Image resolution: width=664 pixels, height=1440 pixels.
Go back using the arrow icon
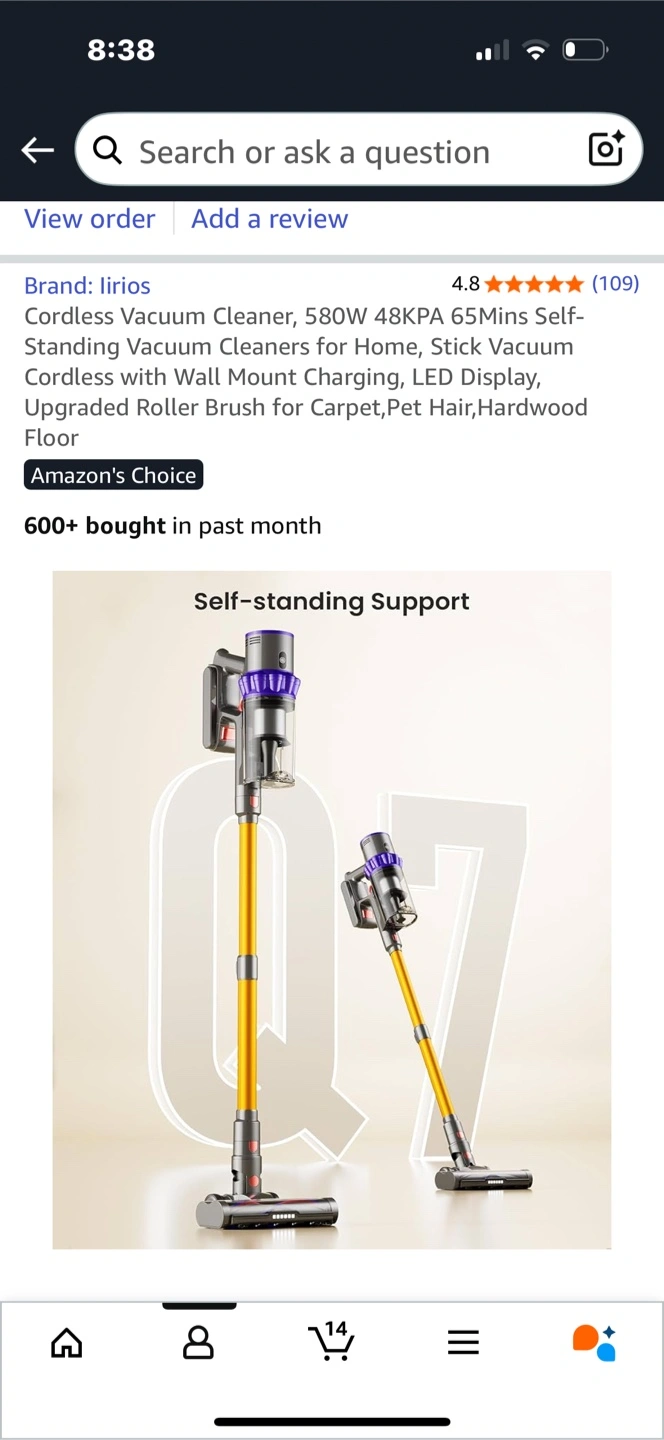37,151
